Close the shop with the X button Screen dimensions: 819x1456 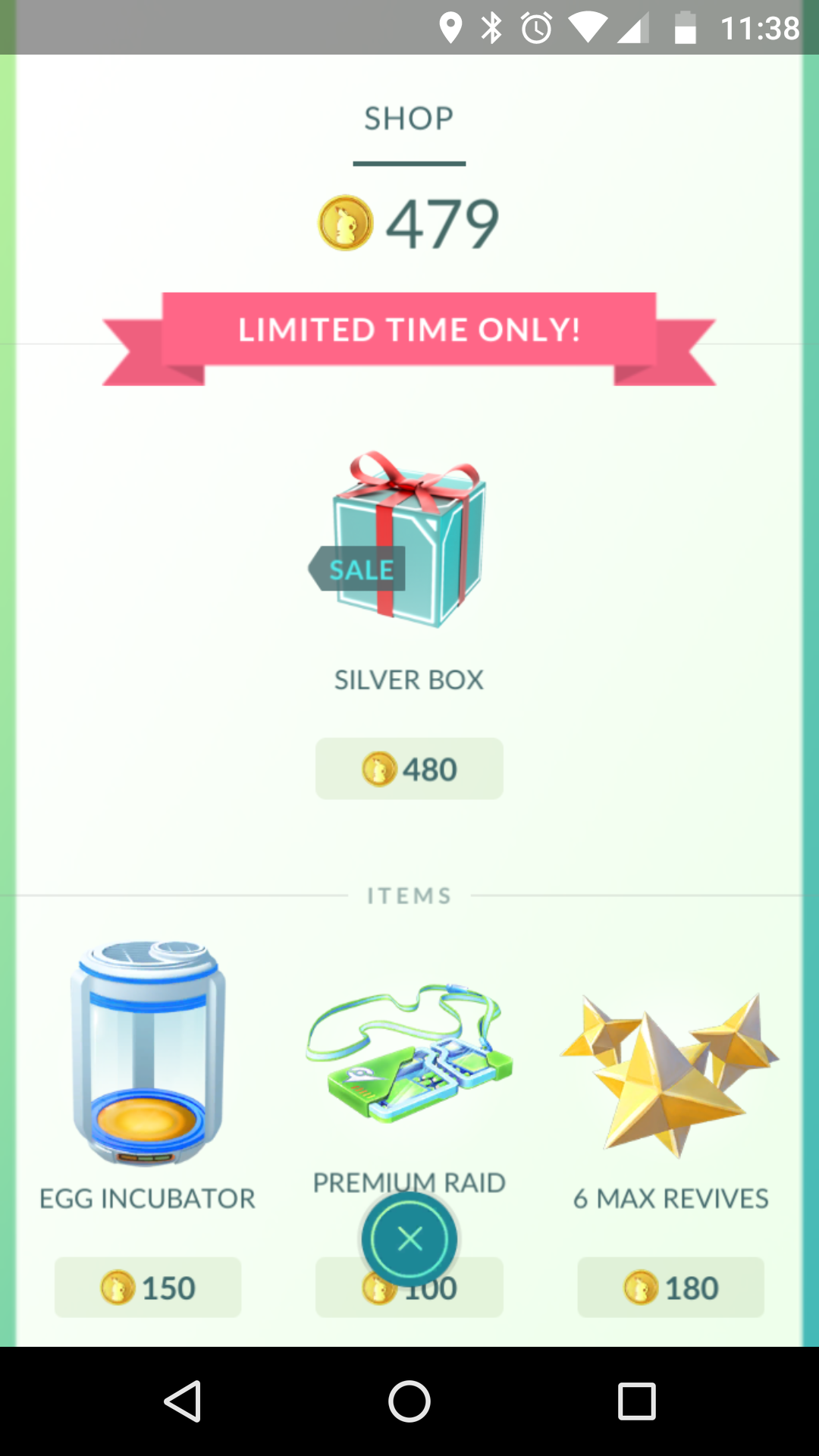(409, 1240)
